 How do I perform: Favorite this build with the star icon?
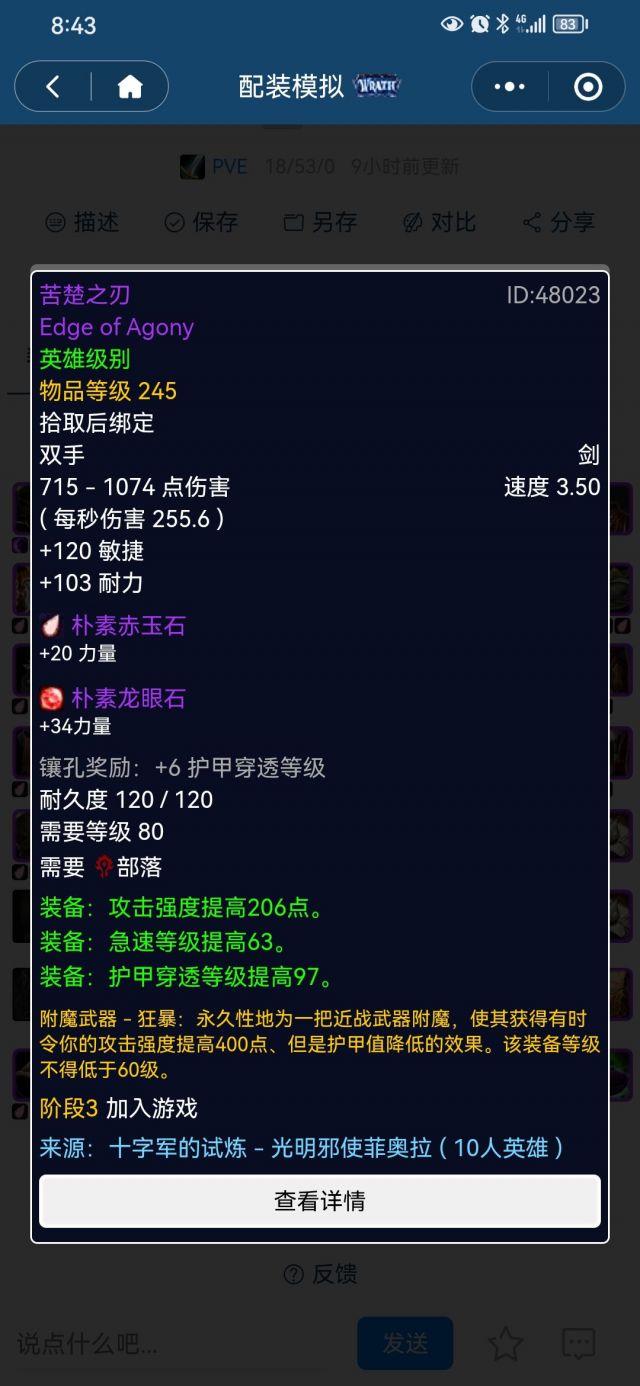(x=506, y=1343)
